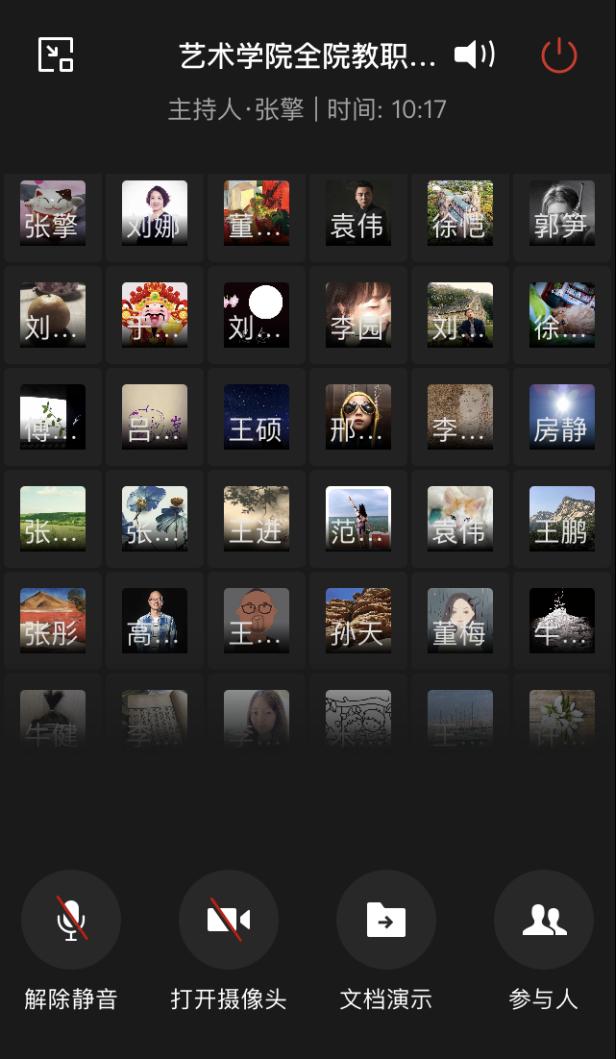This screenshot has height=1059, width=616.
Task: Select 徐恺's avatar tile
Action: [460, 213]
